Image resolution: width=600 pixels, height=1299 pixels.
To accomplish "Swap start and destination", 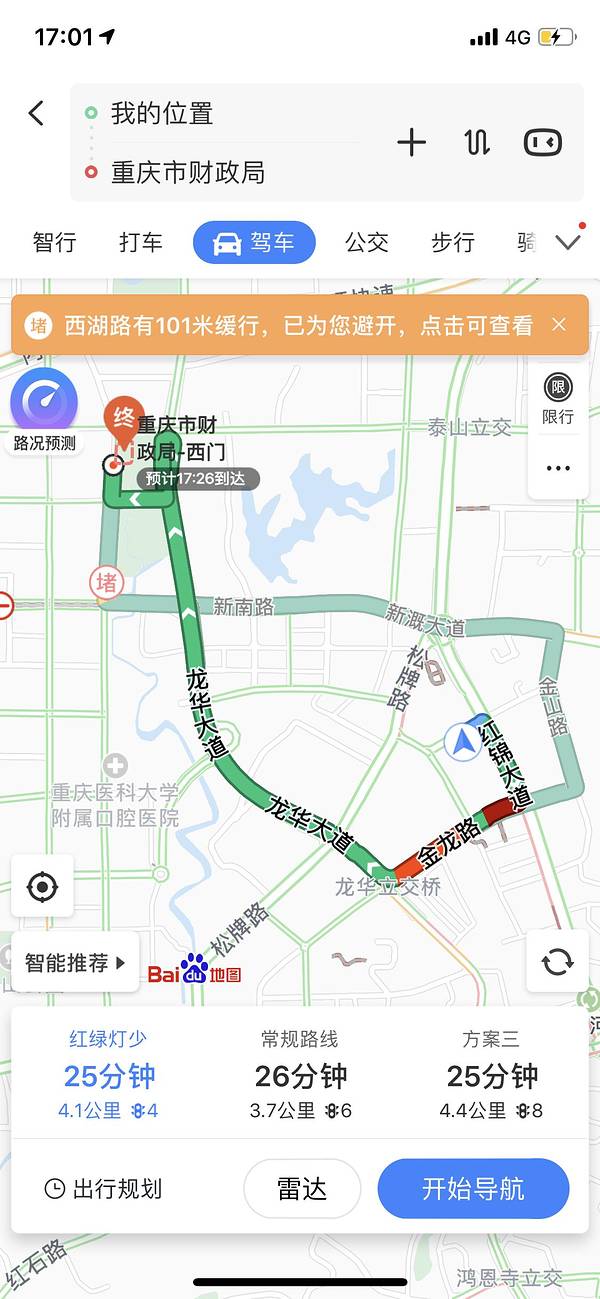I will (477, 142).
